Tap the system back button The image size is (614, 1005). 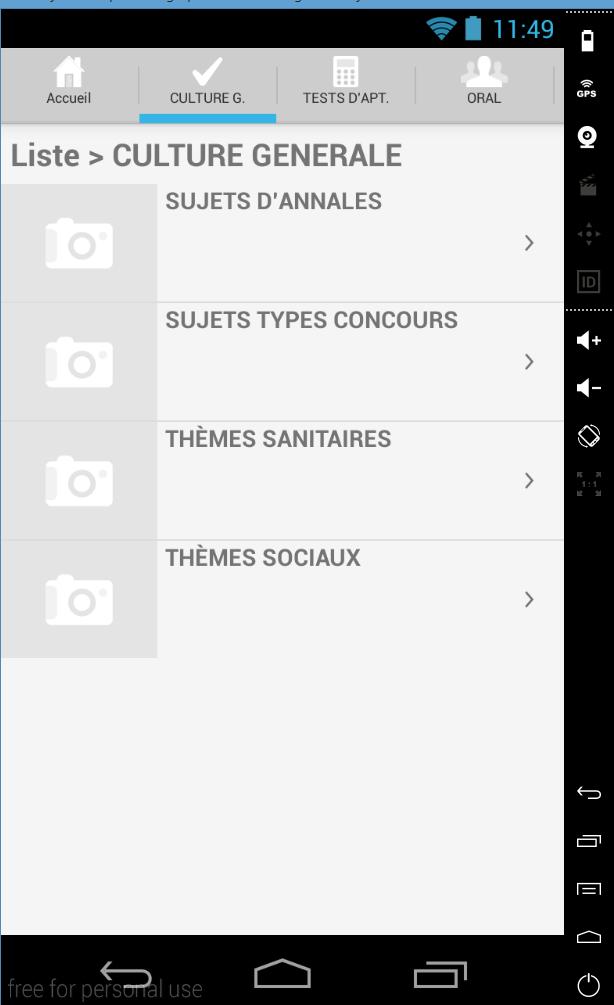point(126,974)
